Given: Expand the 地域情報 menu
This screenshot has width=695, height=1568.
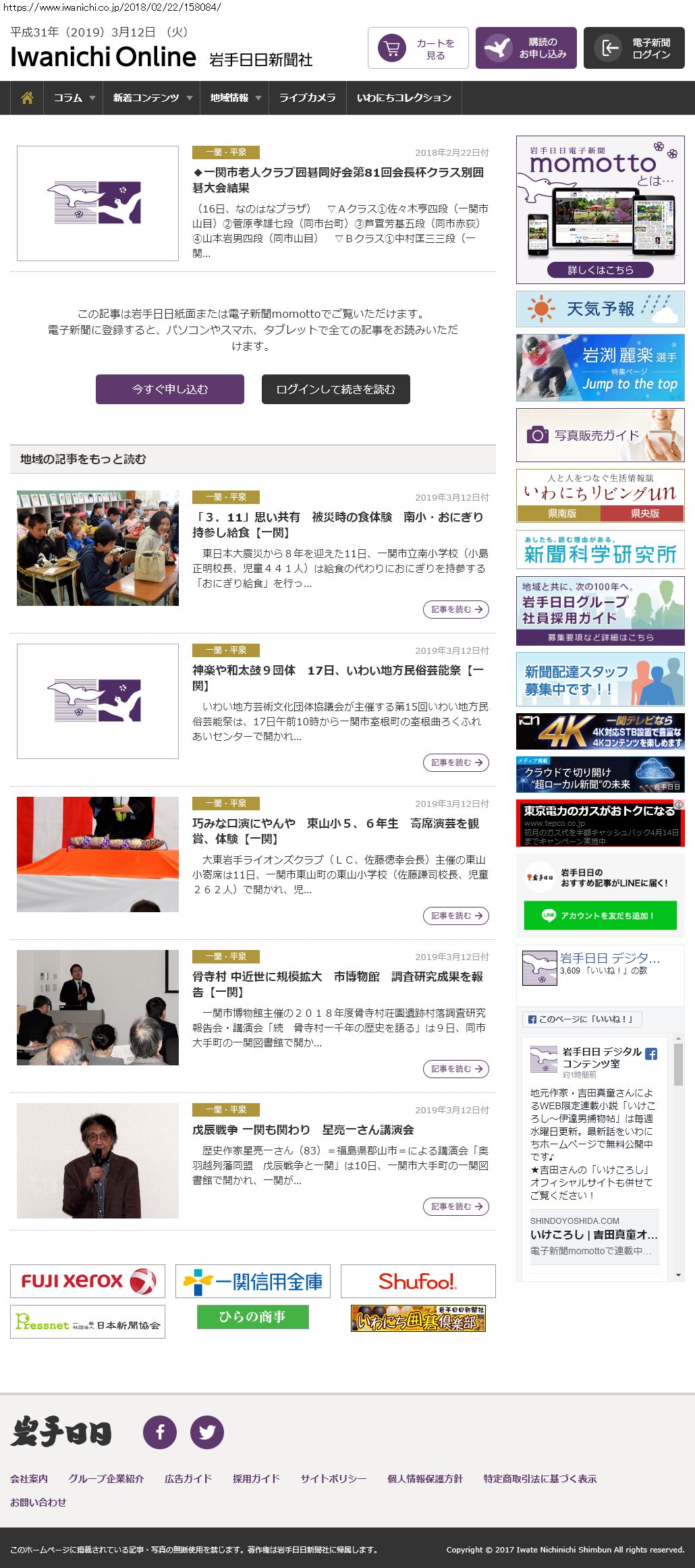Looking at the screenshot, I should point(235,98).
